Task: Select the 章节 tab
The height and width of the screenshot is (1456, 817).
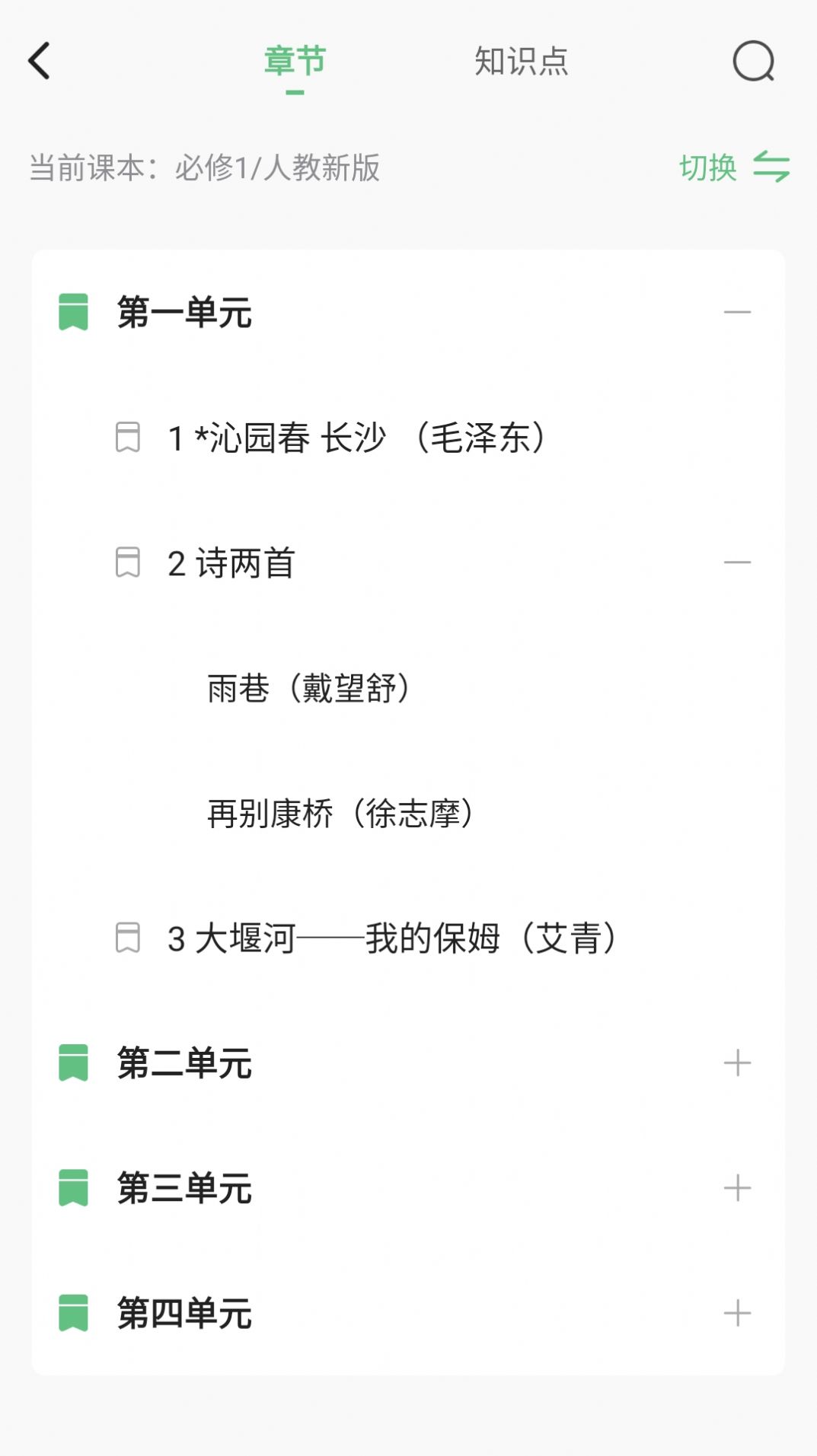Action: coord(295,62)
